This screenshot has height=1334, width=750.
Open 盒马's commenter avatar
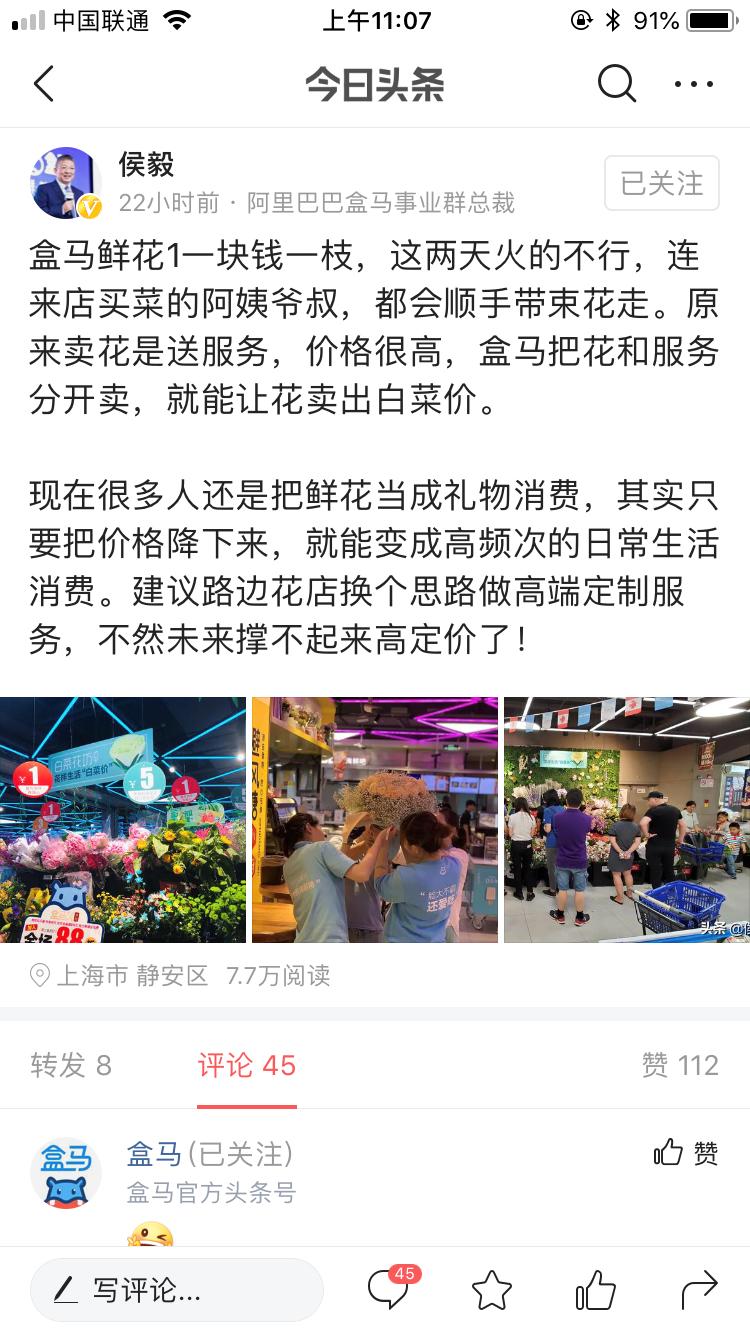pyautogui.click(x=66, y=1173)
